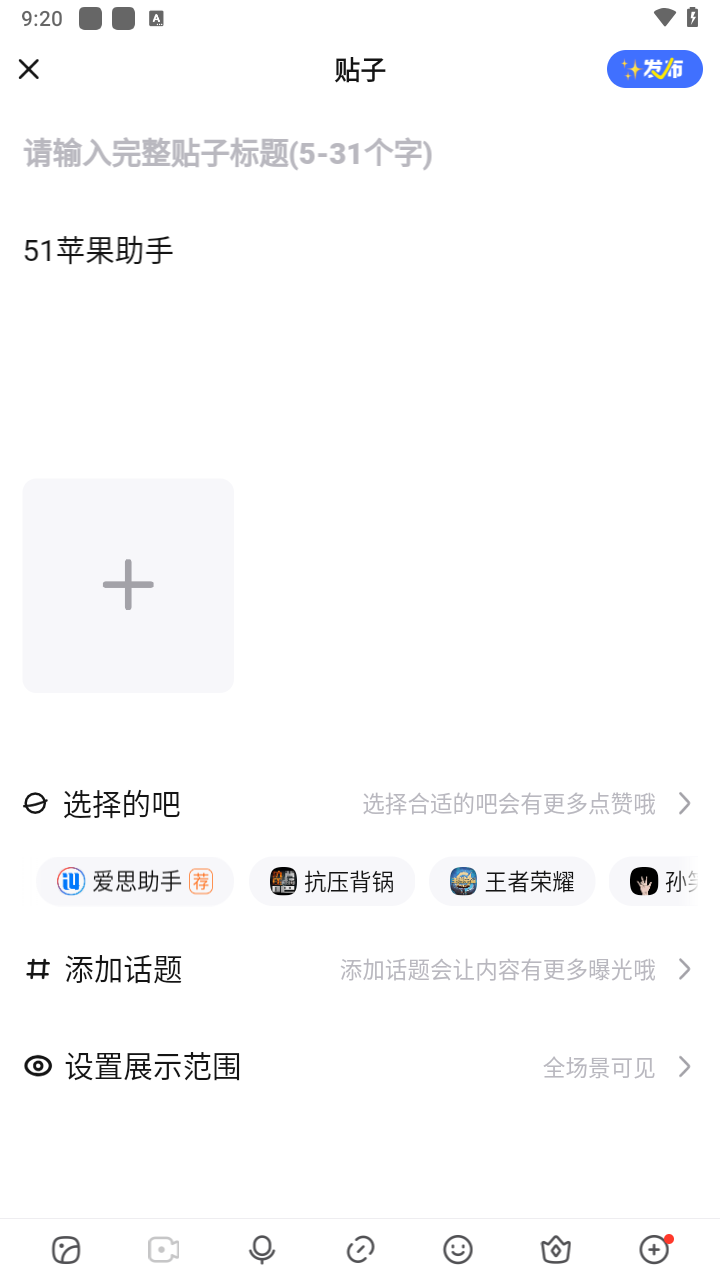Tap the video camera icon
The height and width of the screenshot is (1280, 720).
(x=163, y=1249)
